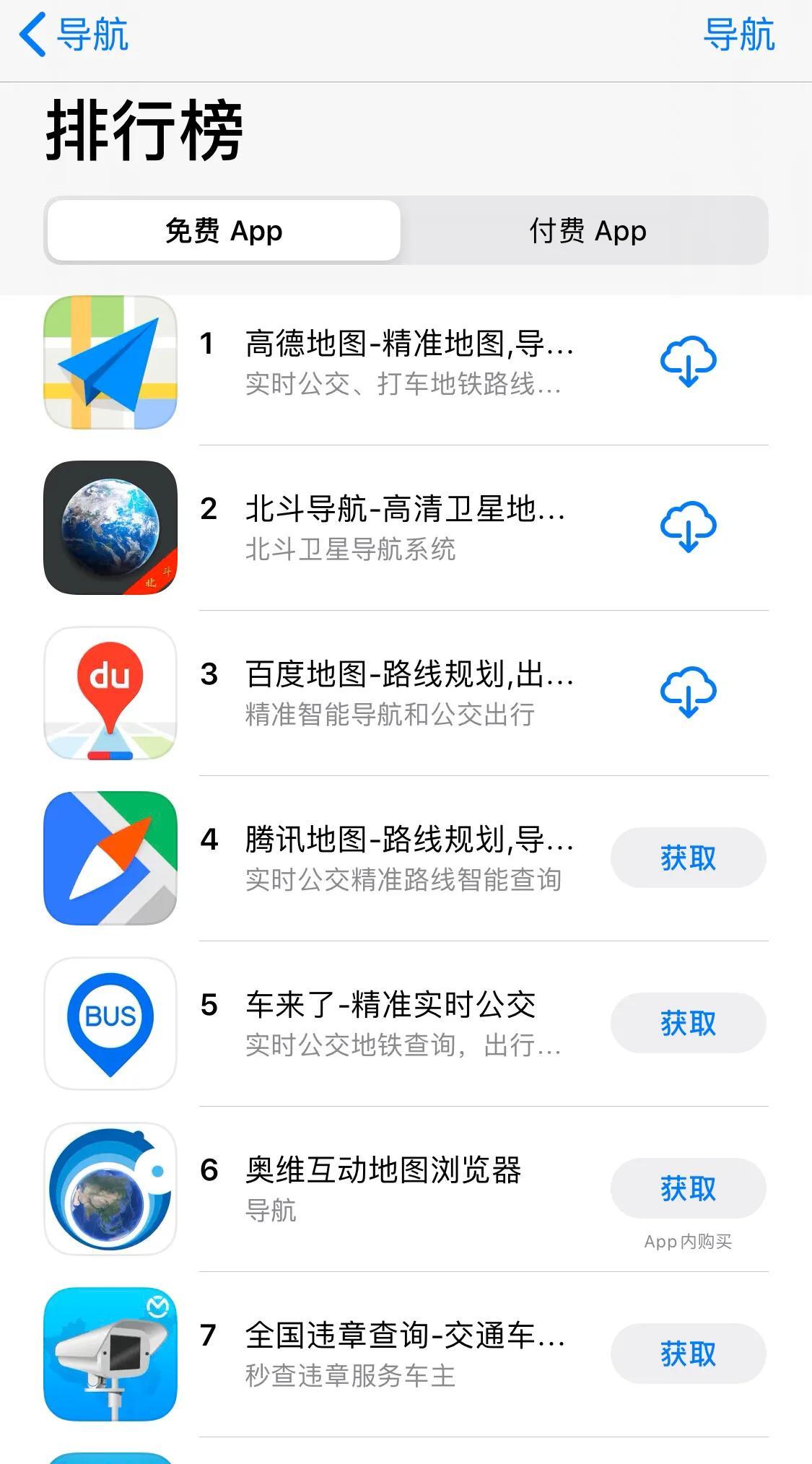Go back to 导航 category
The image size is (812, 1464).
74,35
